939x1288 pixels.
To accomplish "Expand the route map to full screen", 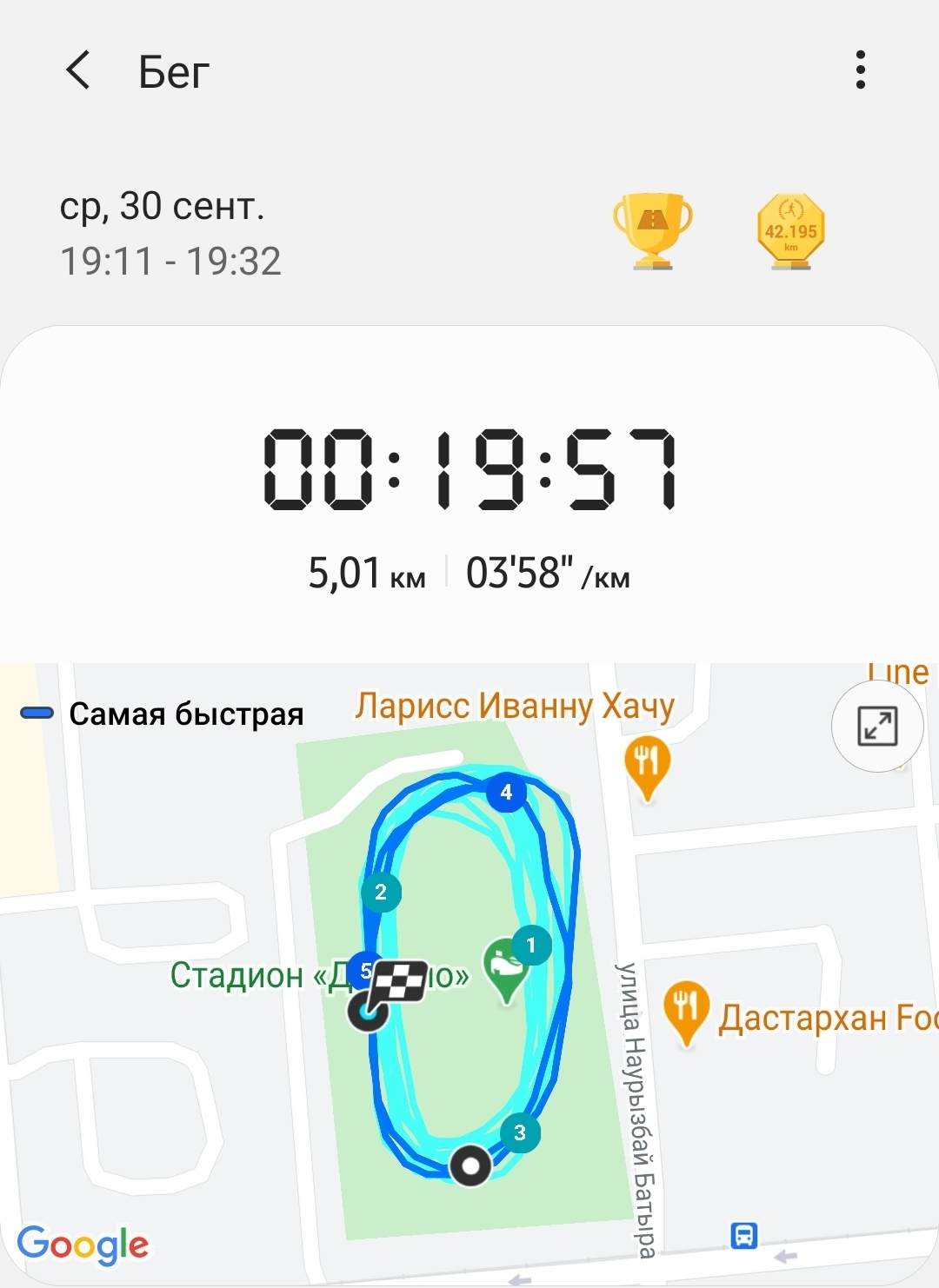I will click(x=876, y=726).
